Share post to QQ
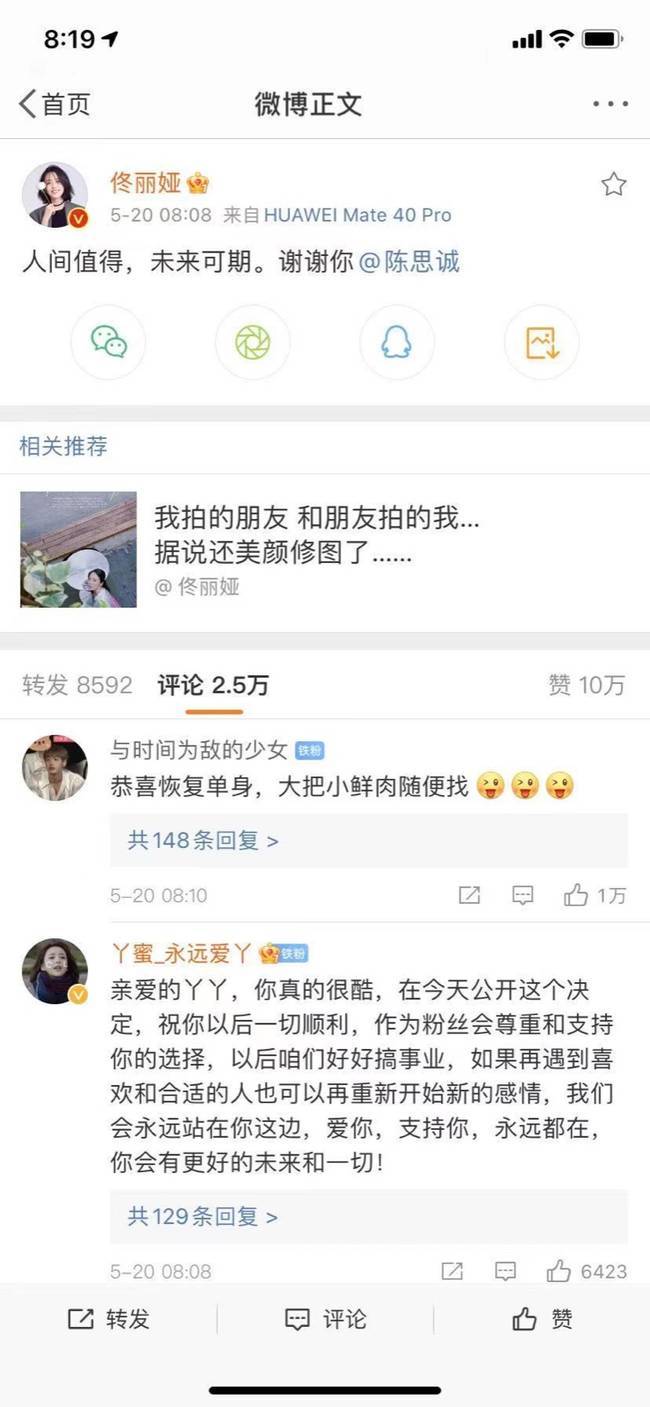 click(x=397, y=343)
